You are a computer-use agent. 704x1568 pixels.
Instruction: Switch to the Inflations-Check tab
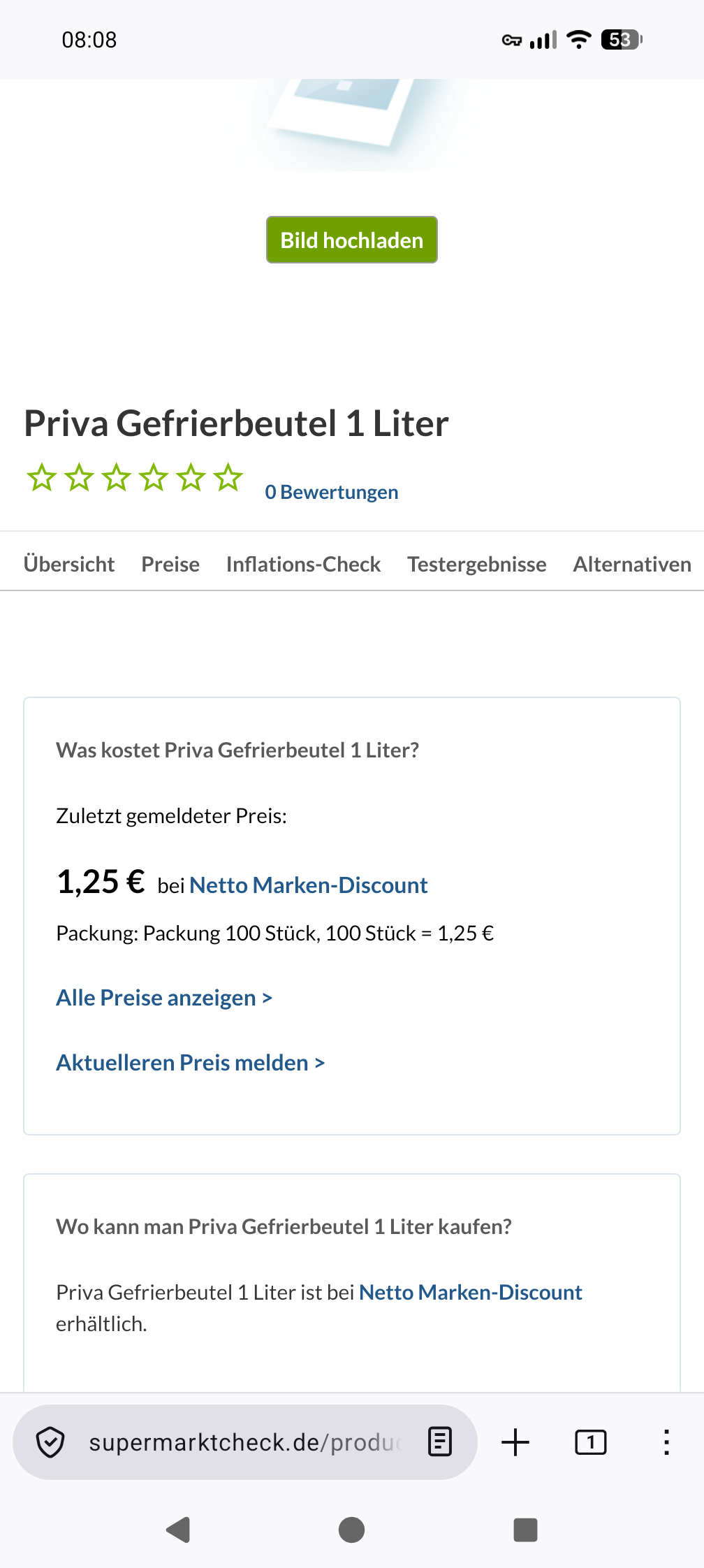click(302, 564)
